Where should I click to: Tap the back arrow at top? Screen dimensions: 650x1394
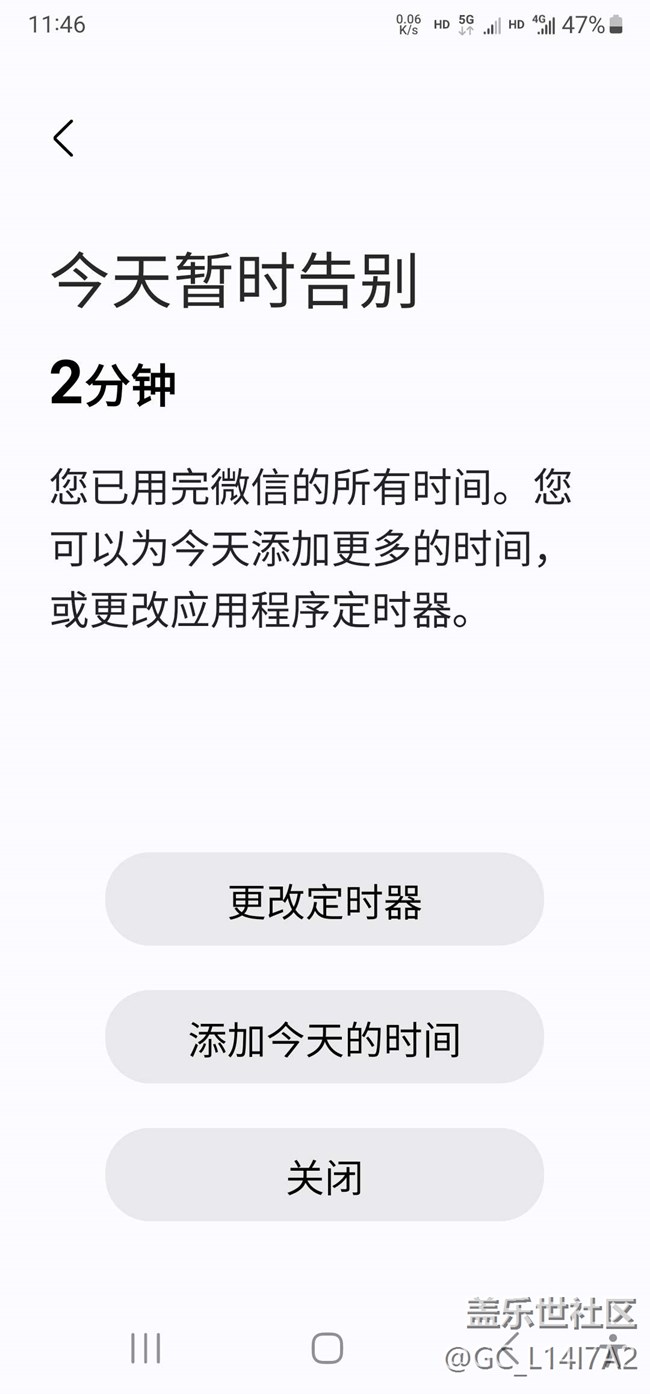coord(63,138)
